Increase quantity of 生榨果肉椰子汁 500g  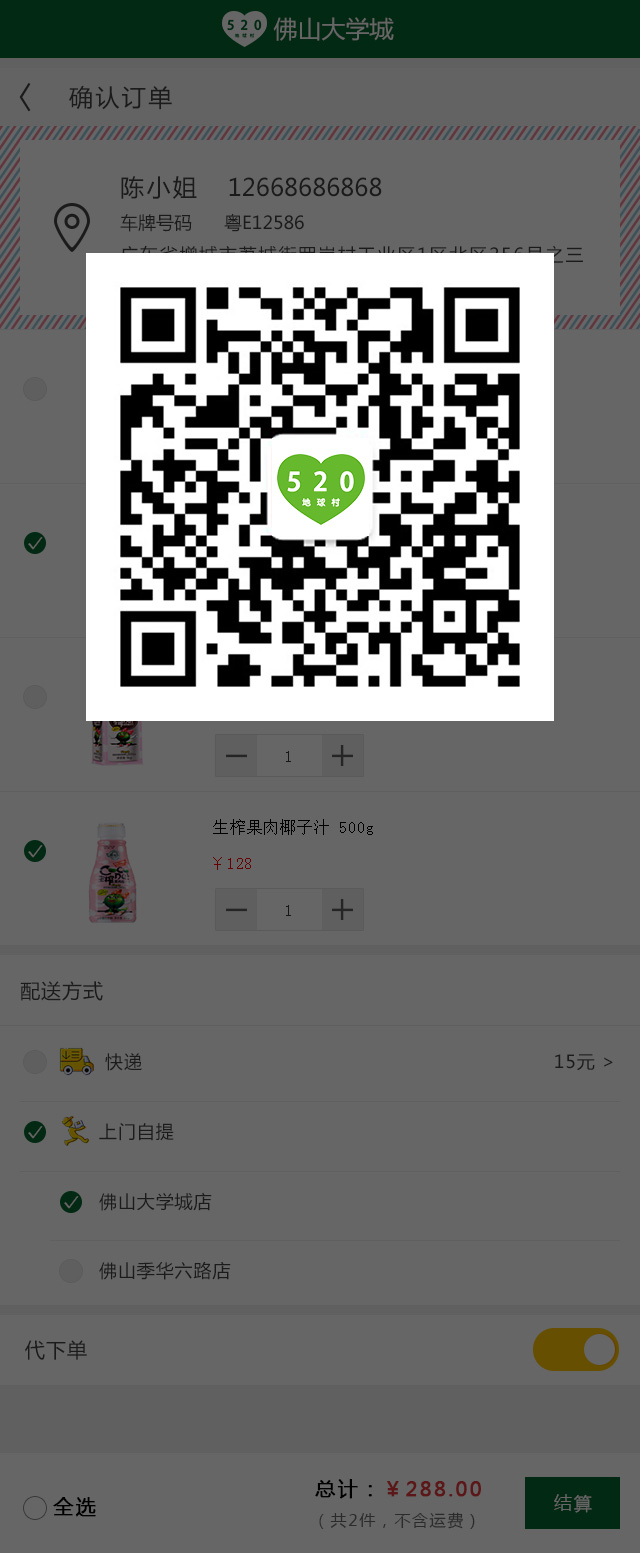(x=342, y=910)
